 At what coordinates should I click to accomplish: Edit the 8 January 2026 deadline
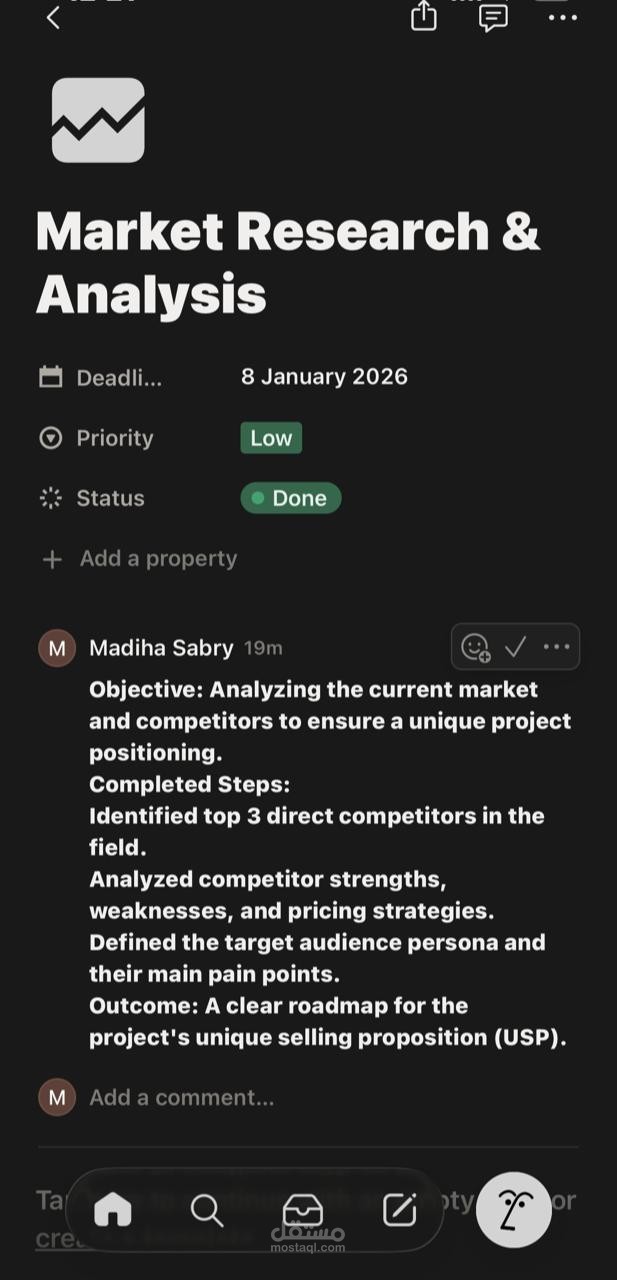324,377
